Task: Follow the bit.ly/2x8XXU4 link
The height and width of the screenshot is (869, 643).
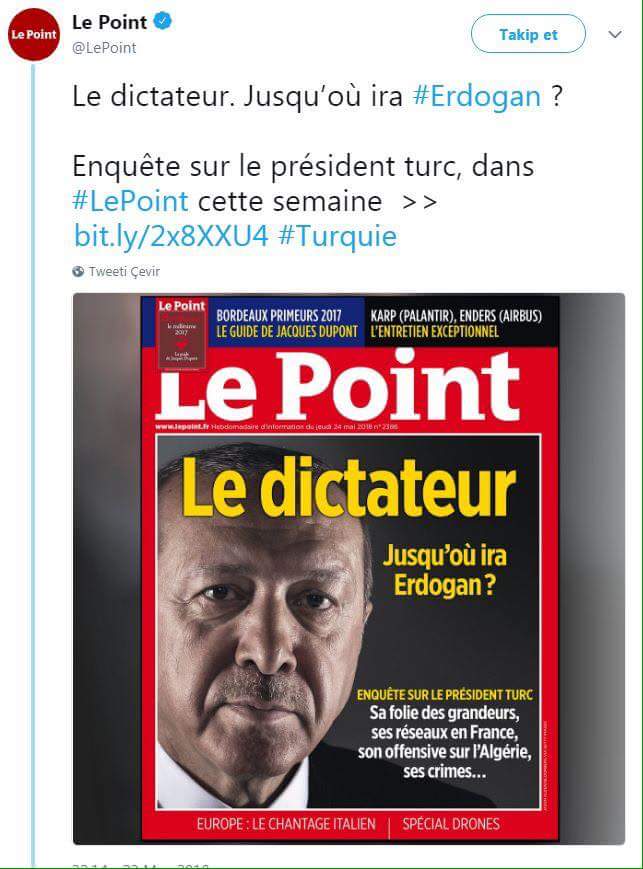Action: [x=171, y=236]
